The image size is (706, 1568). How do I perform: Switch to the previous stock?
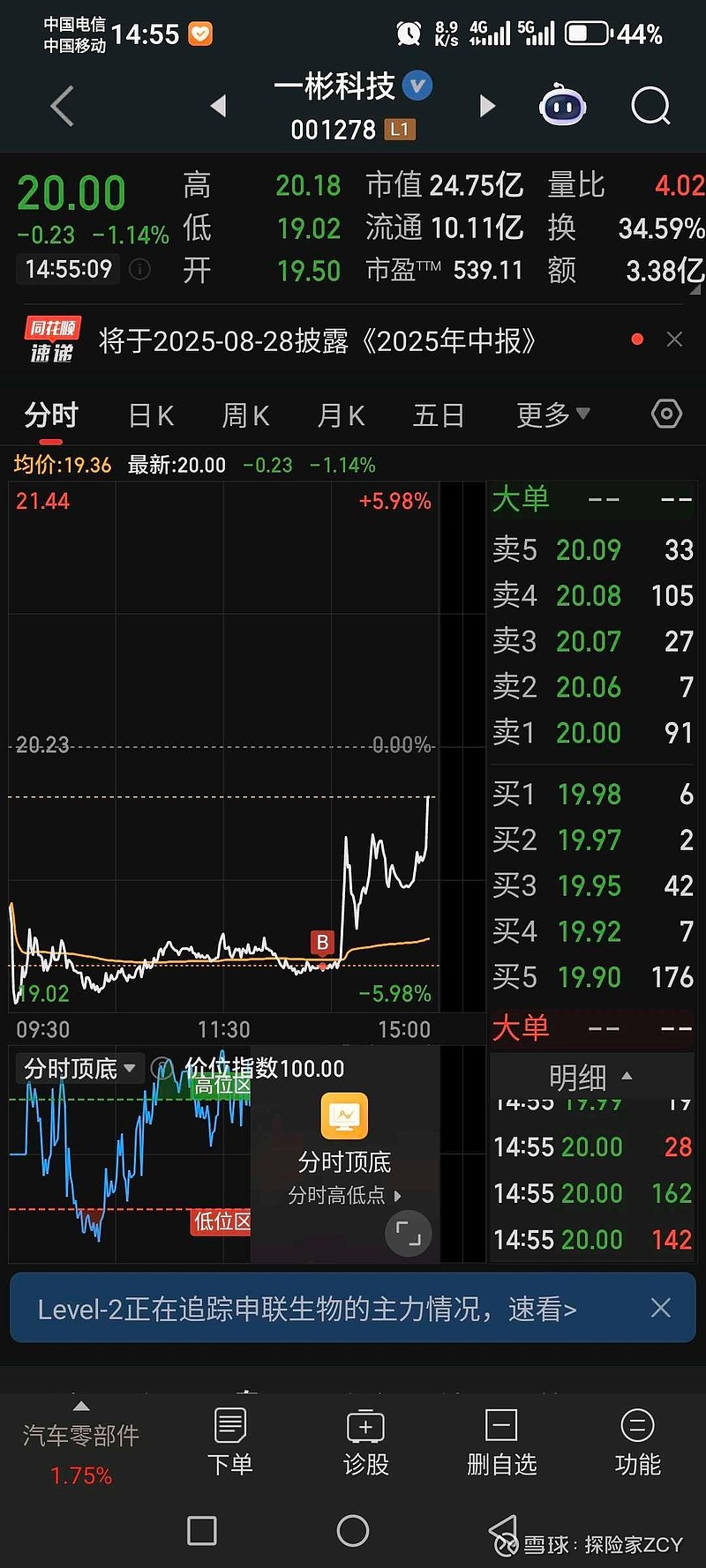click(x=219, y=107)
